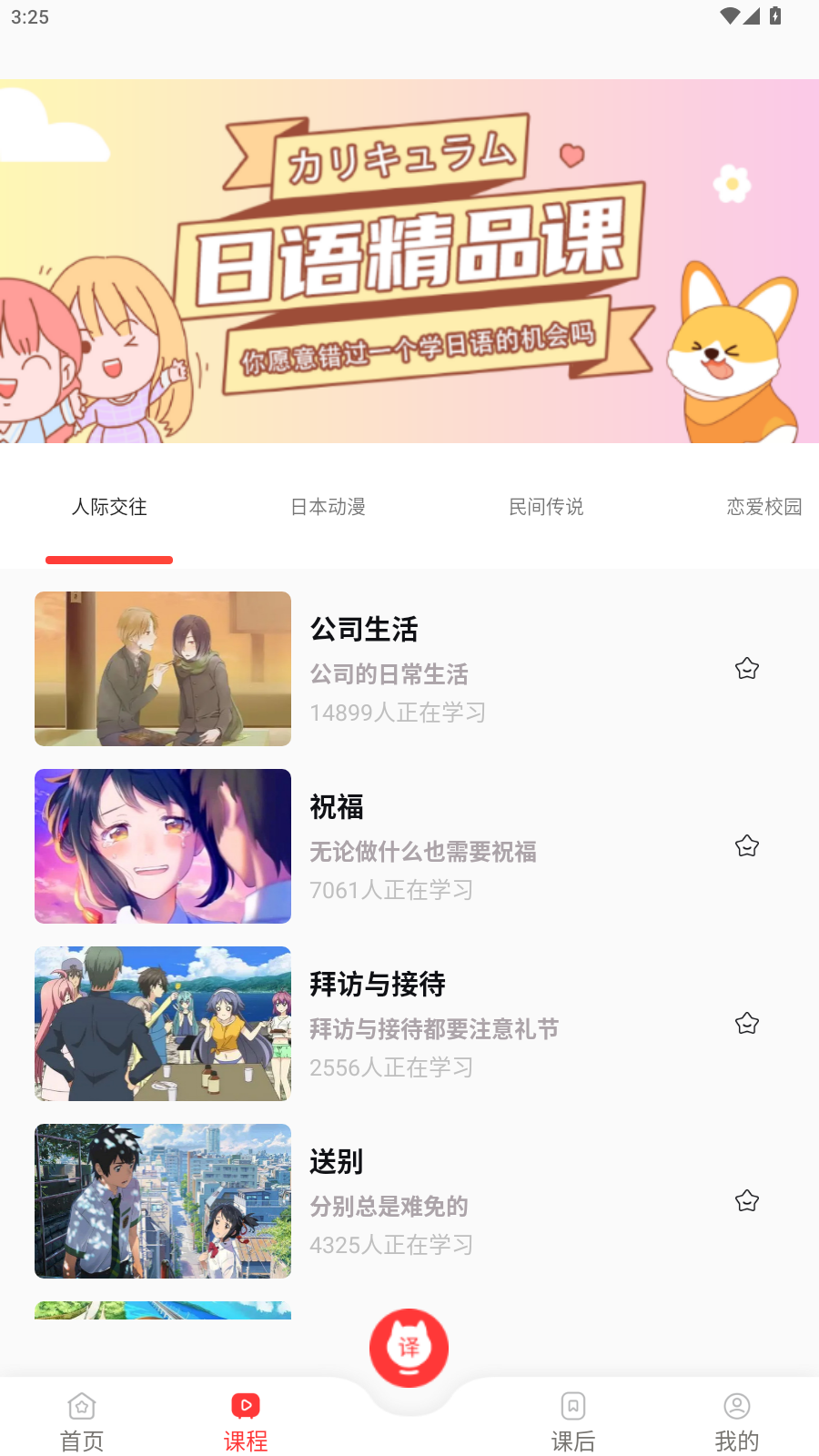Toggle the star on 送别 course
The image size is (819, 1456).
tap(746, 1200)
